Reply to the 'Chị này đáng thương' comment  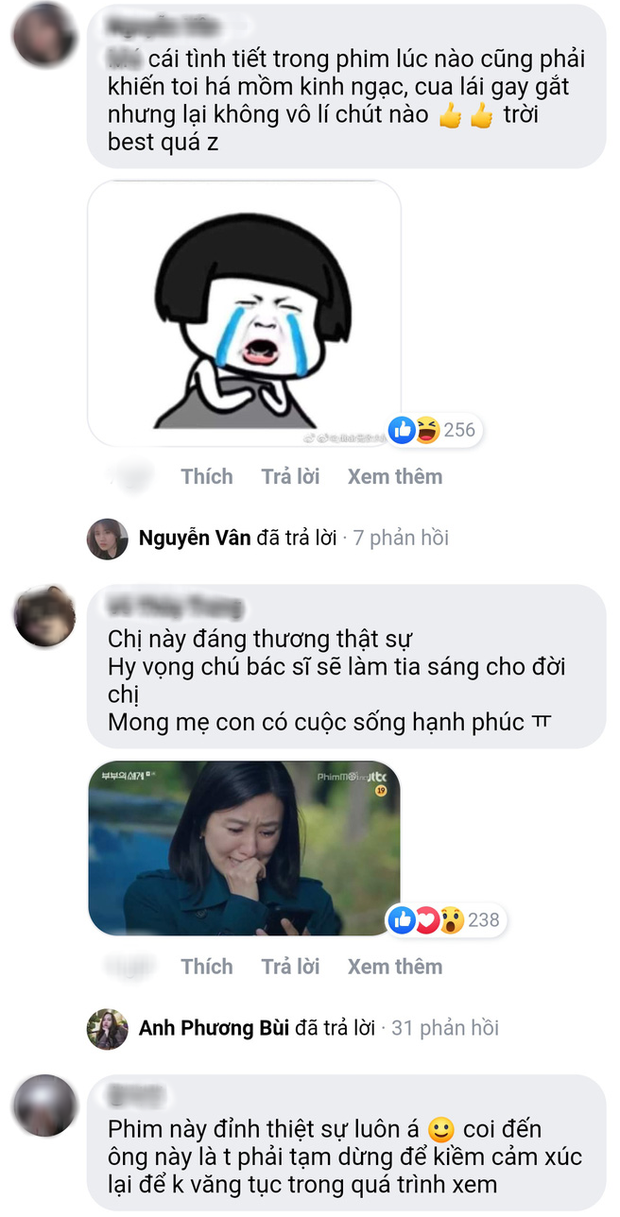[x=290, y=967]
